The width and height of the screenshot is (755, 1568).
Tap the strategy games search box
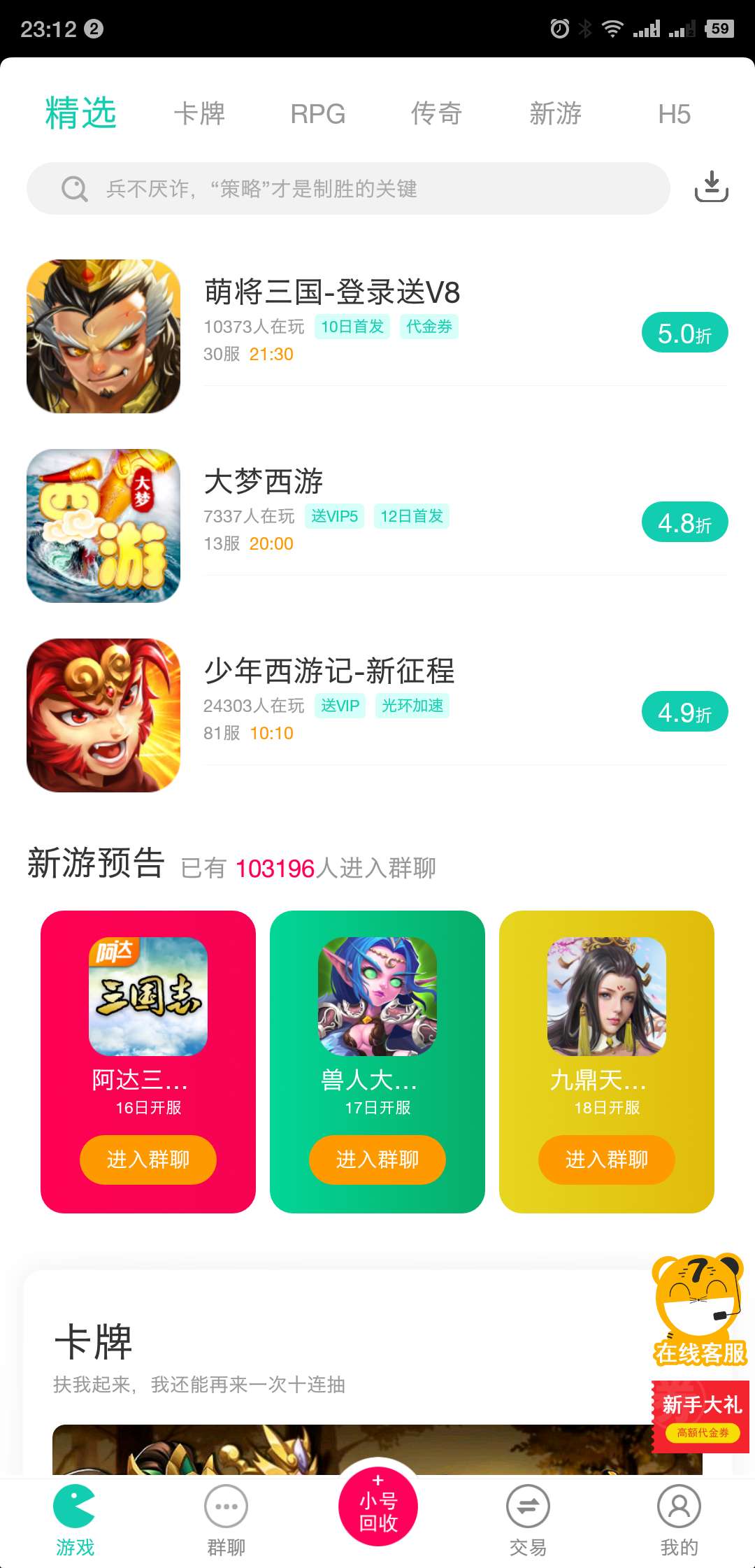click(x=347, y=189)
